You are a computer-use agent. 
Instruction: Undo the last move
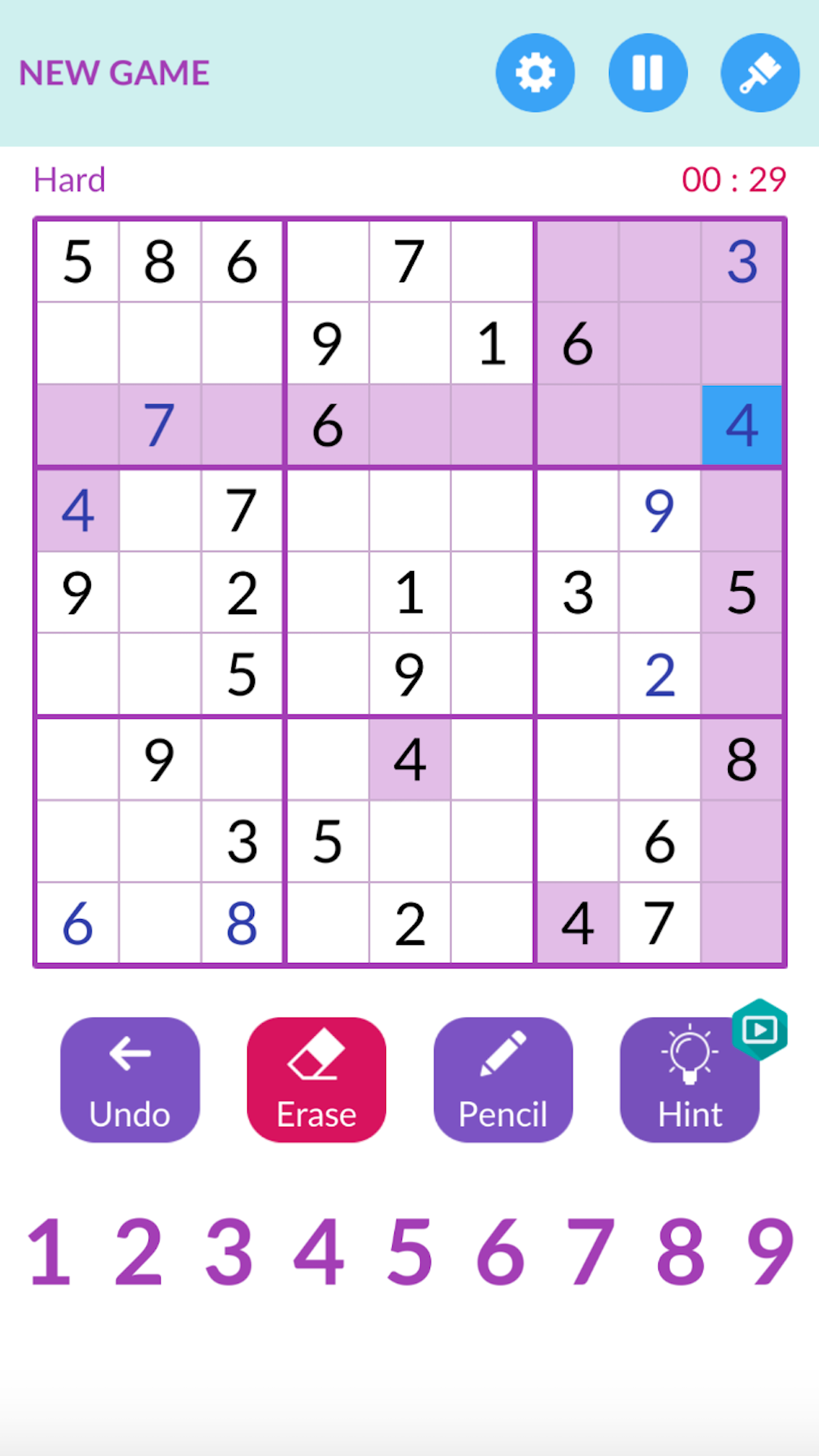point(130,1079)
